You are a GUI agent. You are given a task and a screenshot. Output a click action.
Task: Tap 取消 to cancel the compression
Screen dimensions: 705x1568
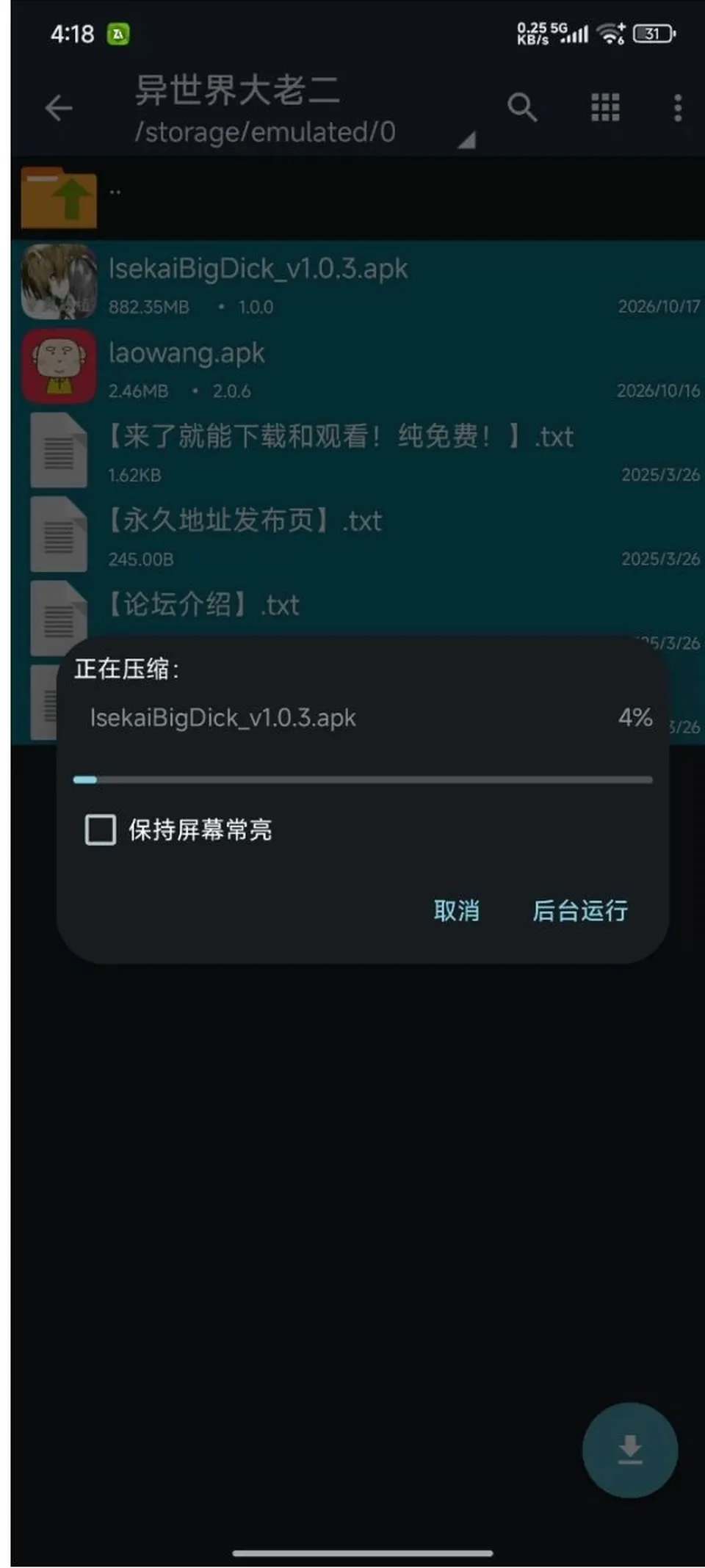(x=456, y=910)
